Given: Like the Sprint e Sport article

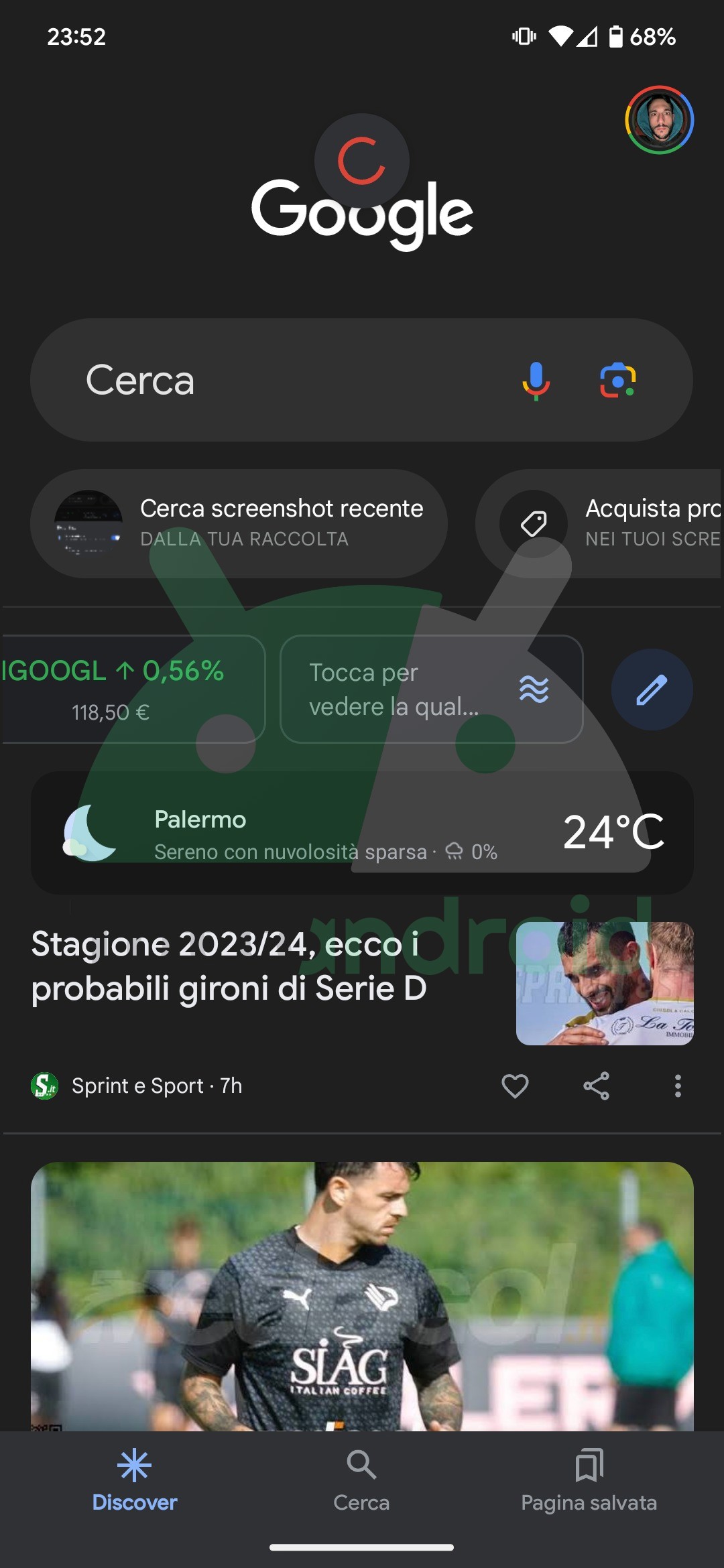Looking at the screenshot, I should (x=515, y=1086).
